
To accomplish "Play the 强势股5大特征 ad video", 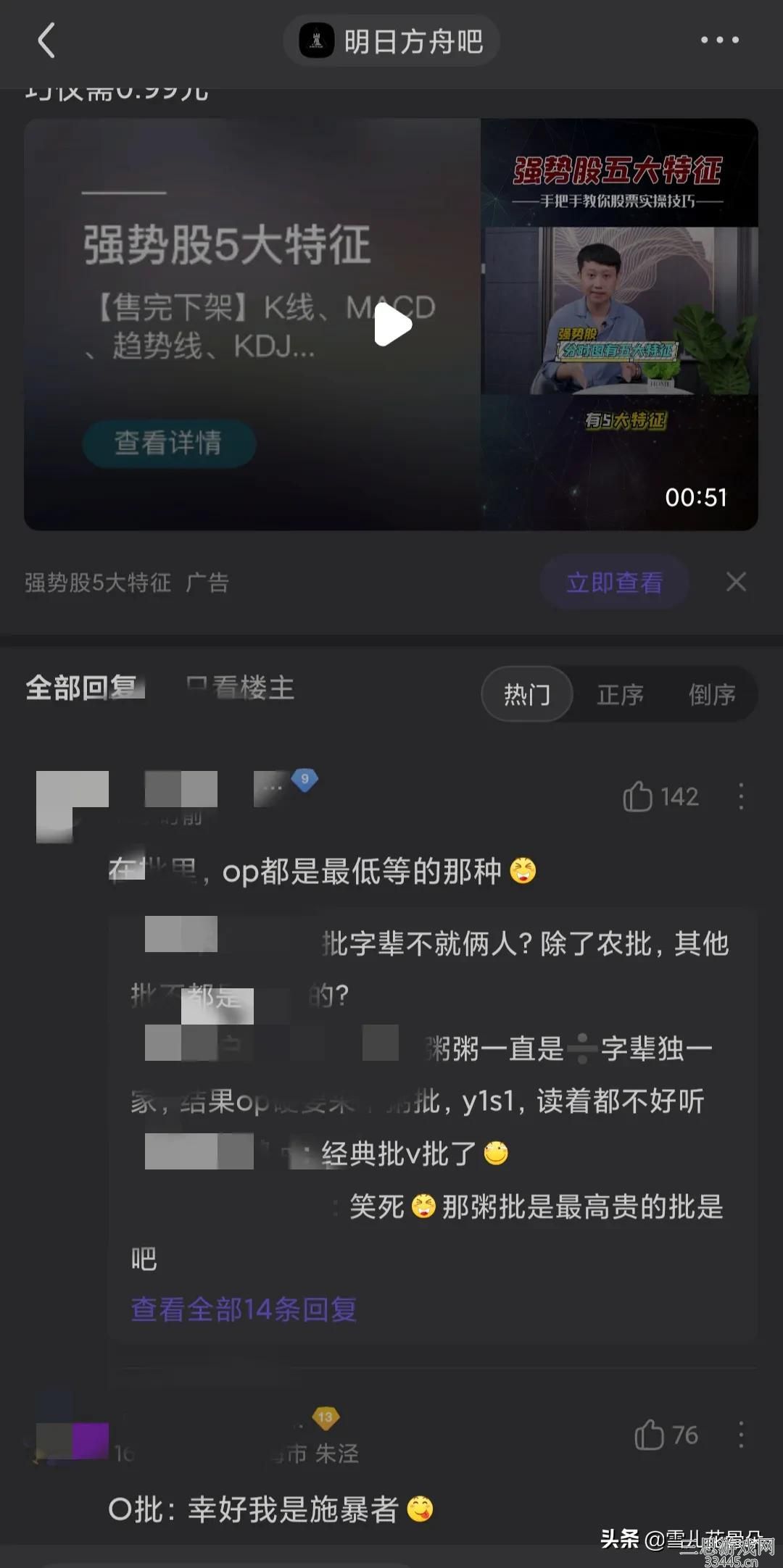I will click(x=393, y=325).
